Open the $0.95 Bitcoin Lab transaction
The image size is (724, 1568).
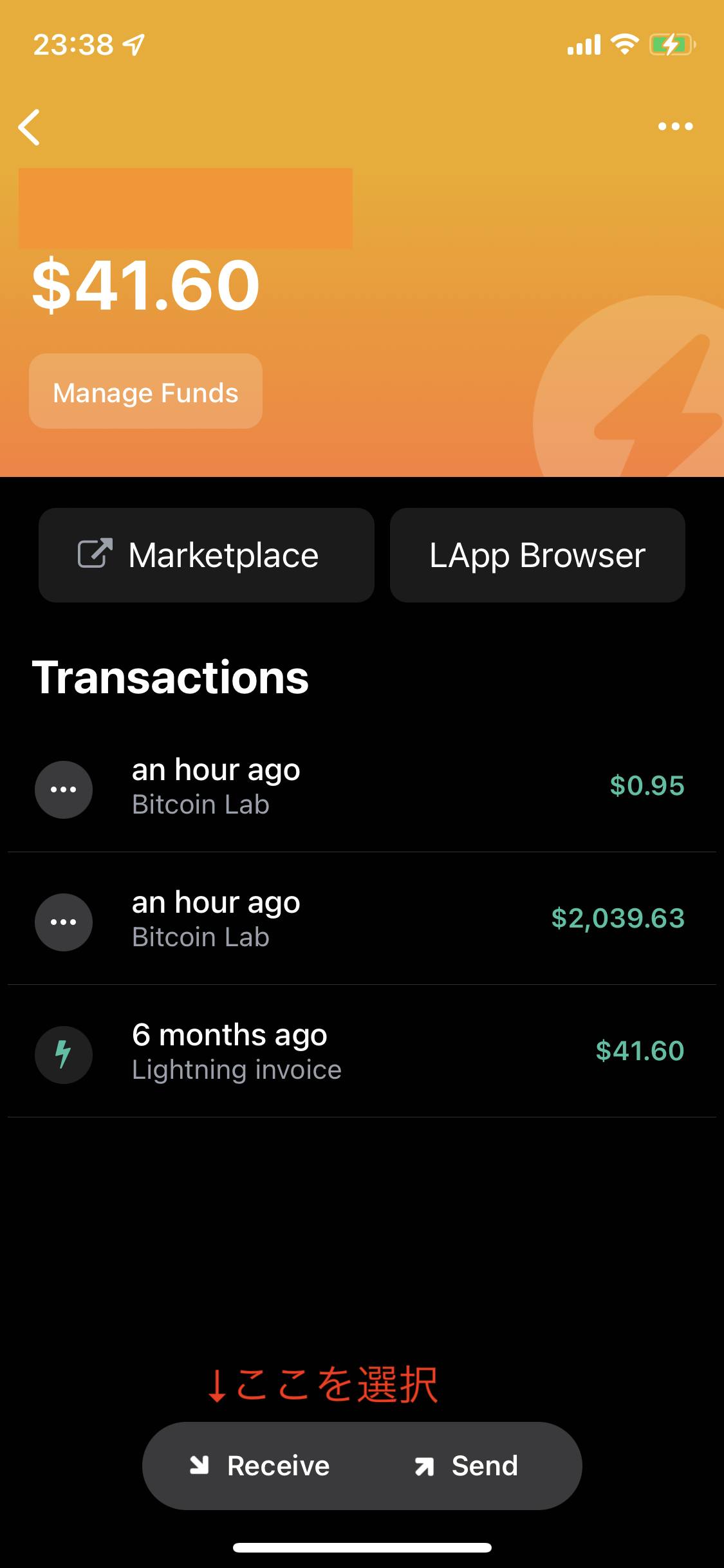point(360,787)
